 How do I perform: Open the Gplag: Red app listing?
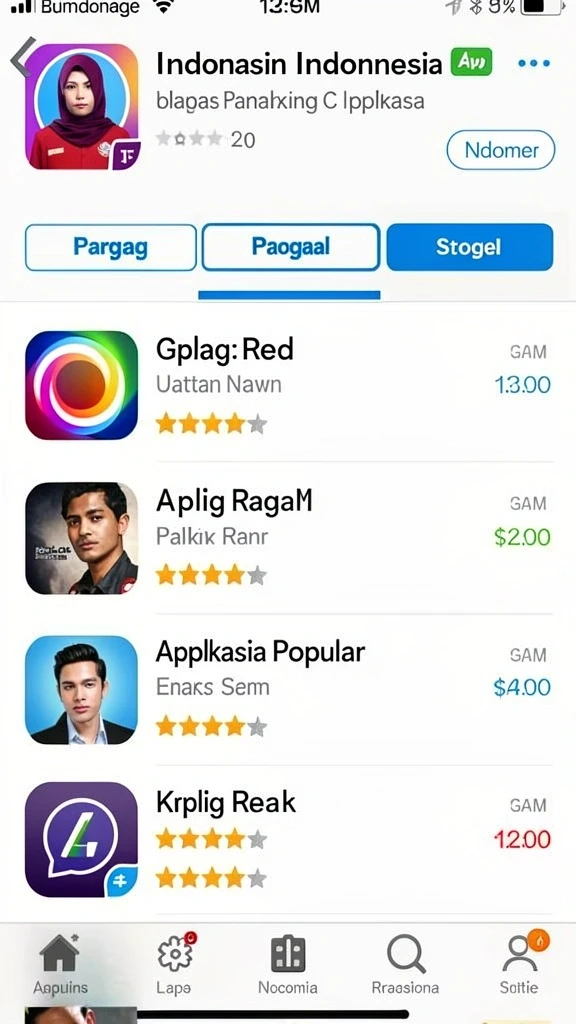[x=288, y=385]
